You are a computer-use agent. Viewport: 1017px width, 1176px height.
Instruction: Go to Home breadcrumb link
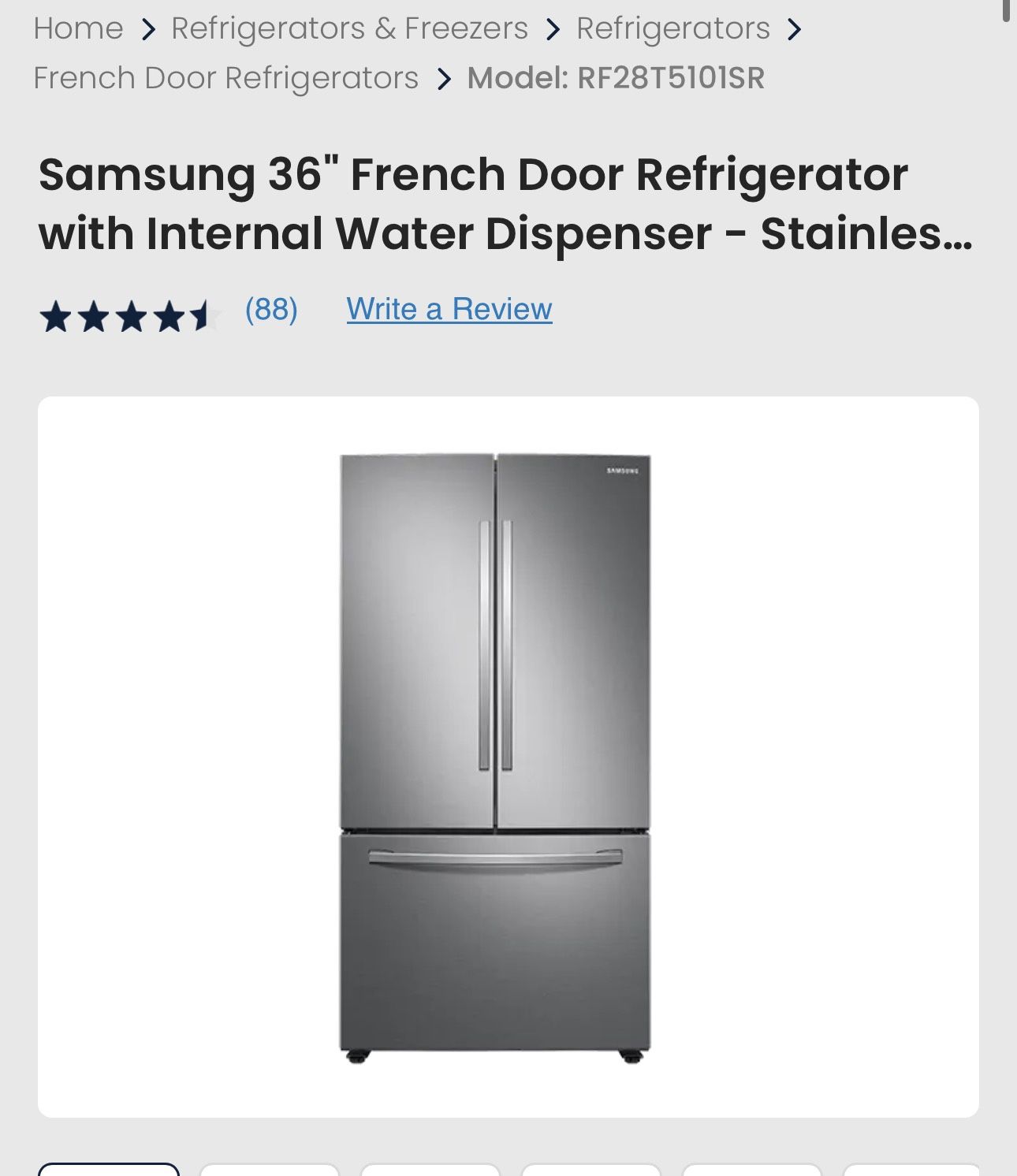coord(78,28)
